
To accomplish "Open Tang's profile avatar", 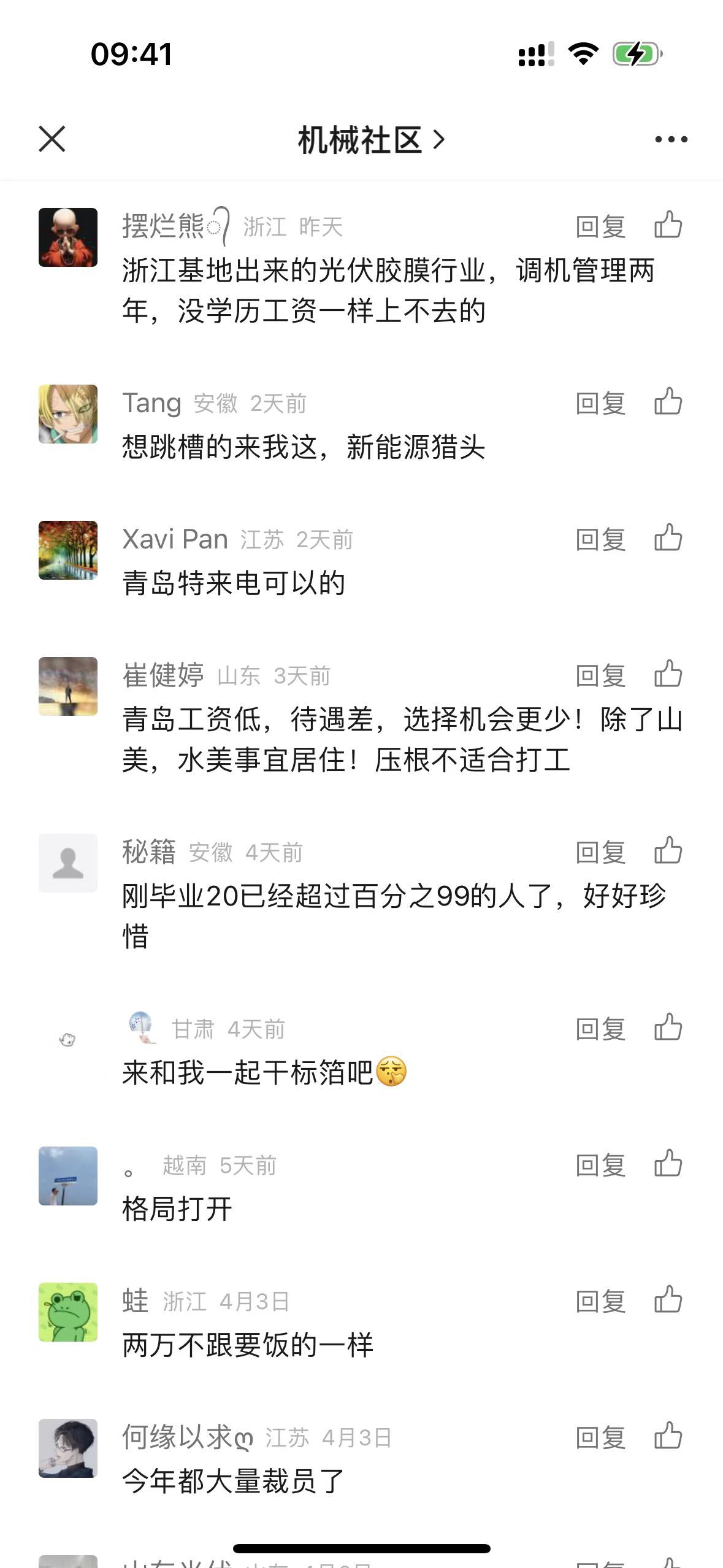I will 68,414.
